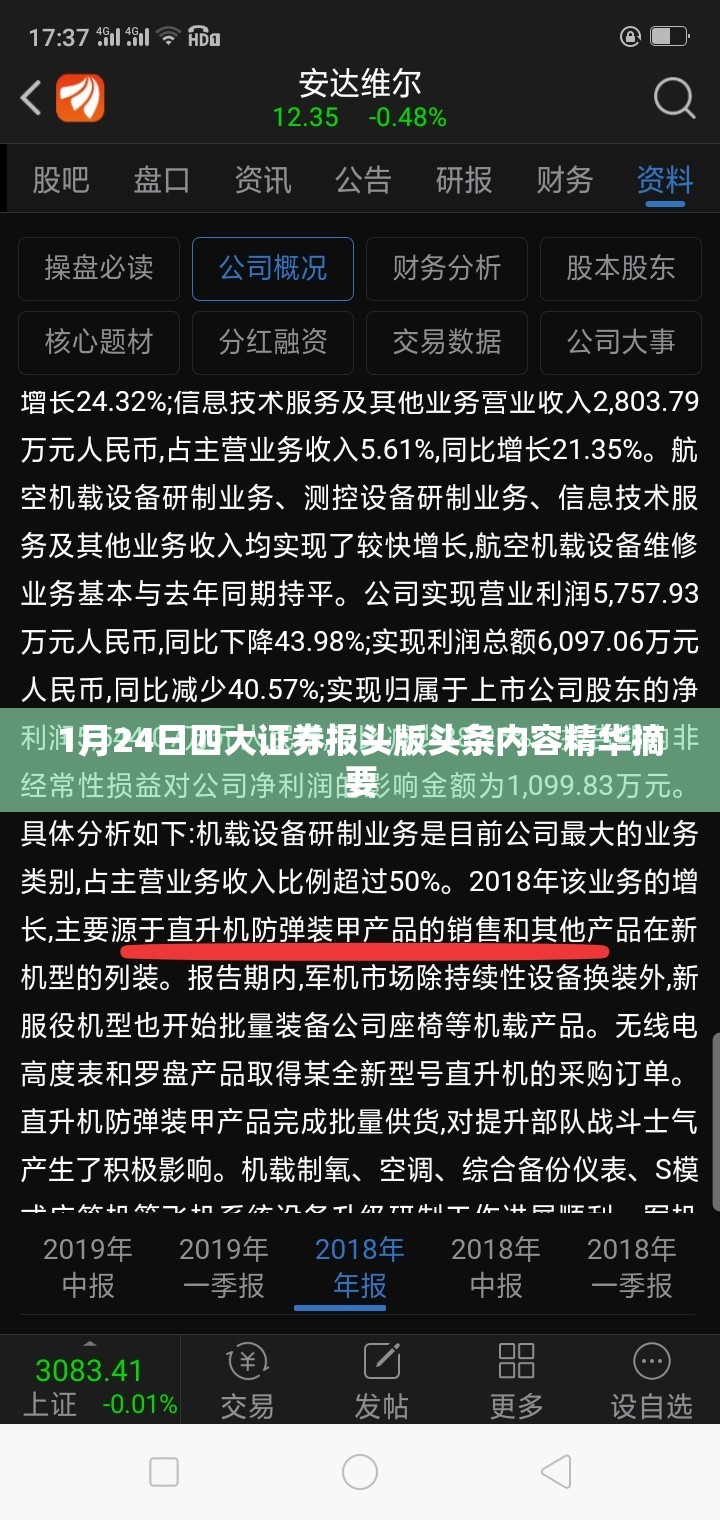Open the 交易数据 section

[x=447, y=342]
